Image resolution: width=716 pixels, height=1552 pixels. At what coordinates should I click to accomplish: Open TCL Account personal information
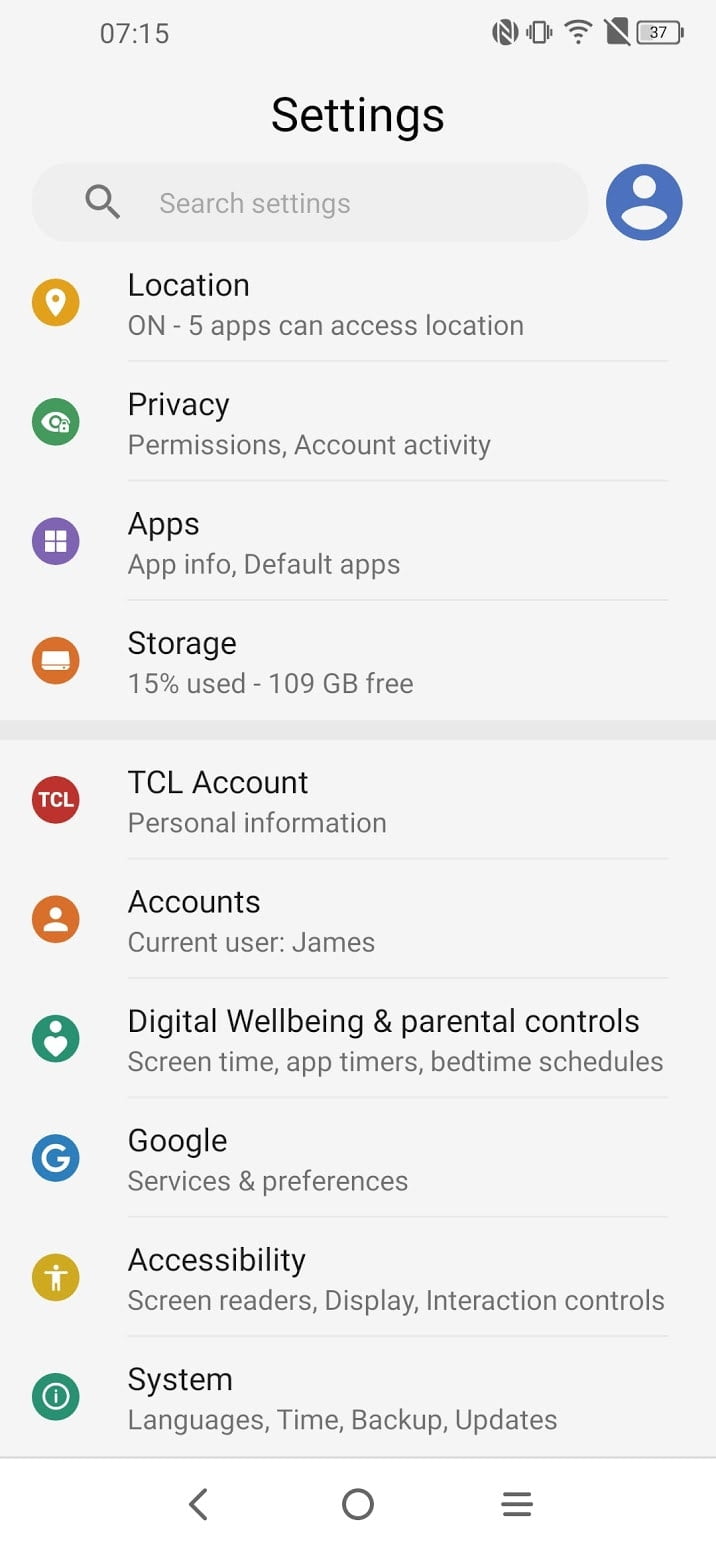pyautogui.click(x=358, y=801)
